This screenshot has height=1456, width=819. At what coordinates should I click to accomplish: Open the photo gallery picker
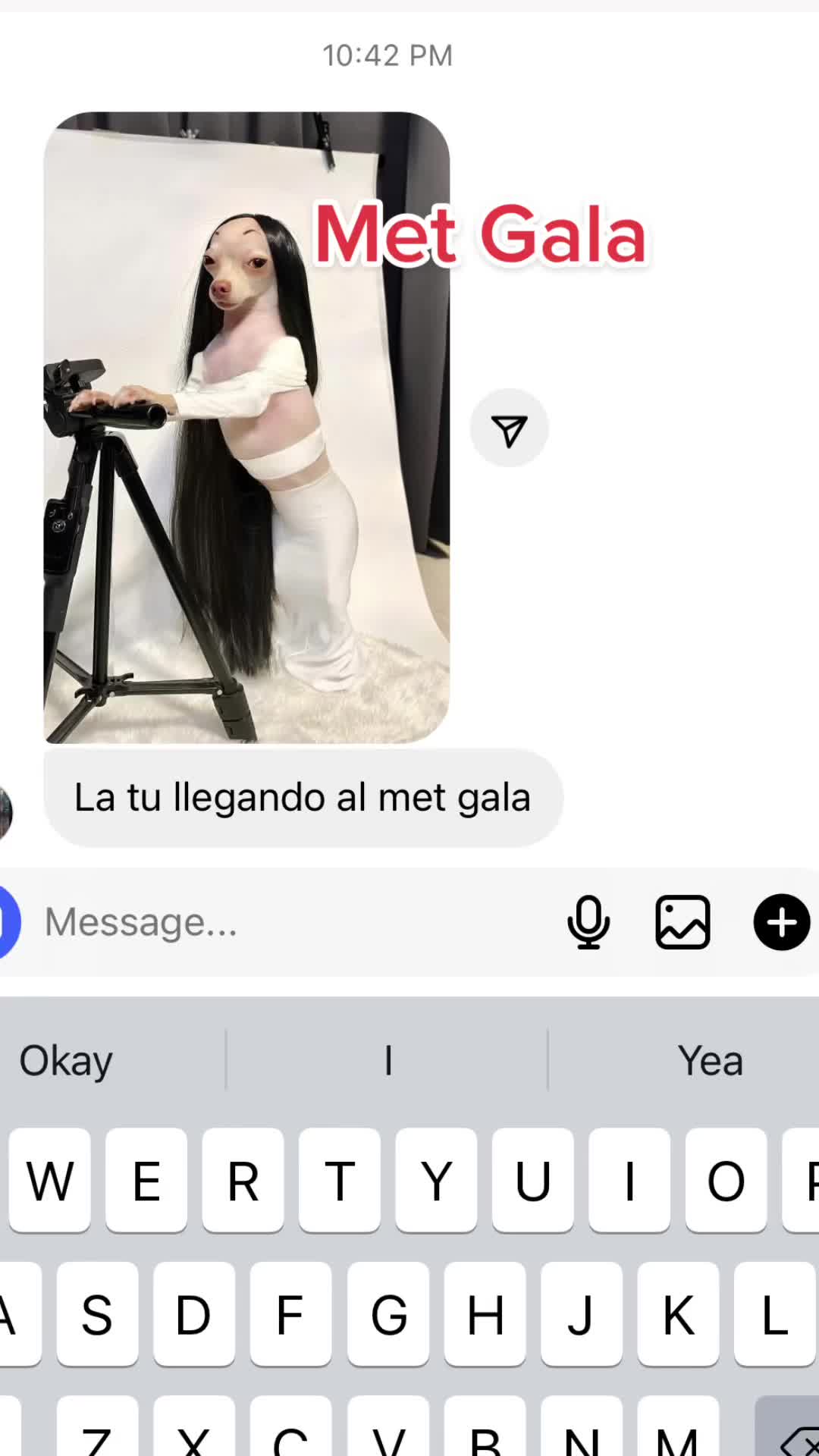pos(682,922)
